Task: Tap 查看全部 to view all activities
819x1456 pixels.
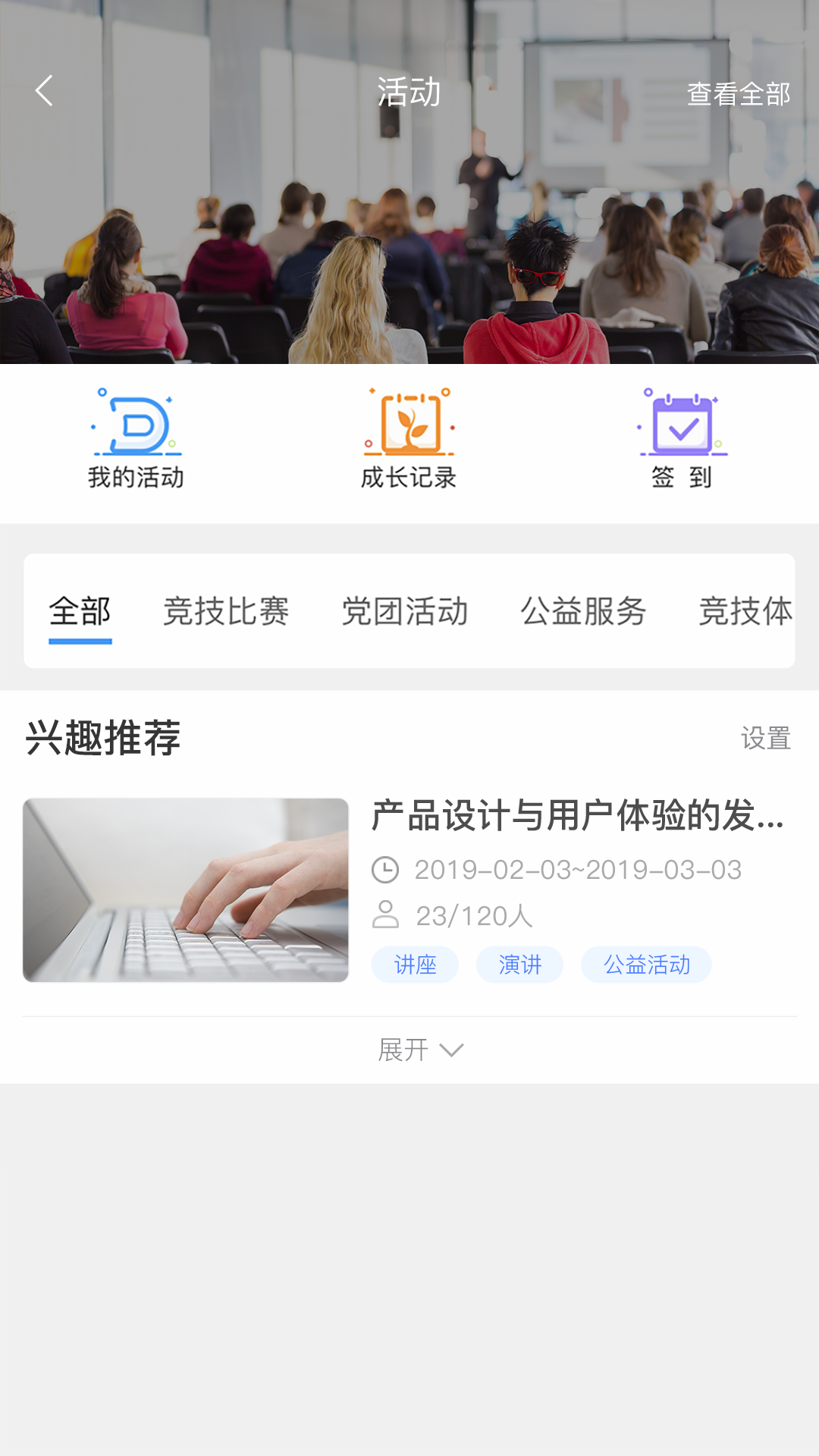Action: pos(738,94)
